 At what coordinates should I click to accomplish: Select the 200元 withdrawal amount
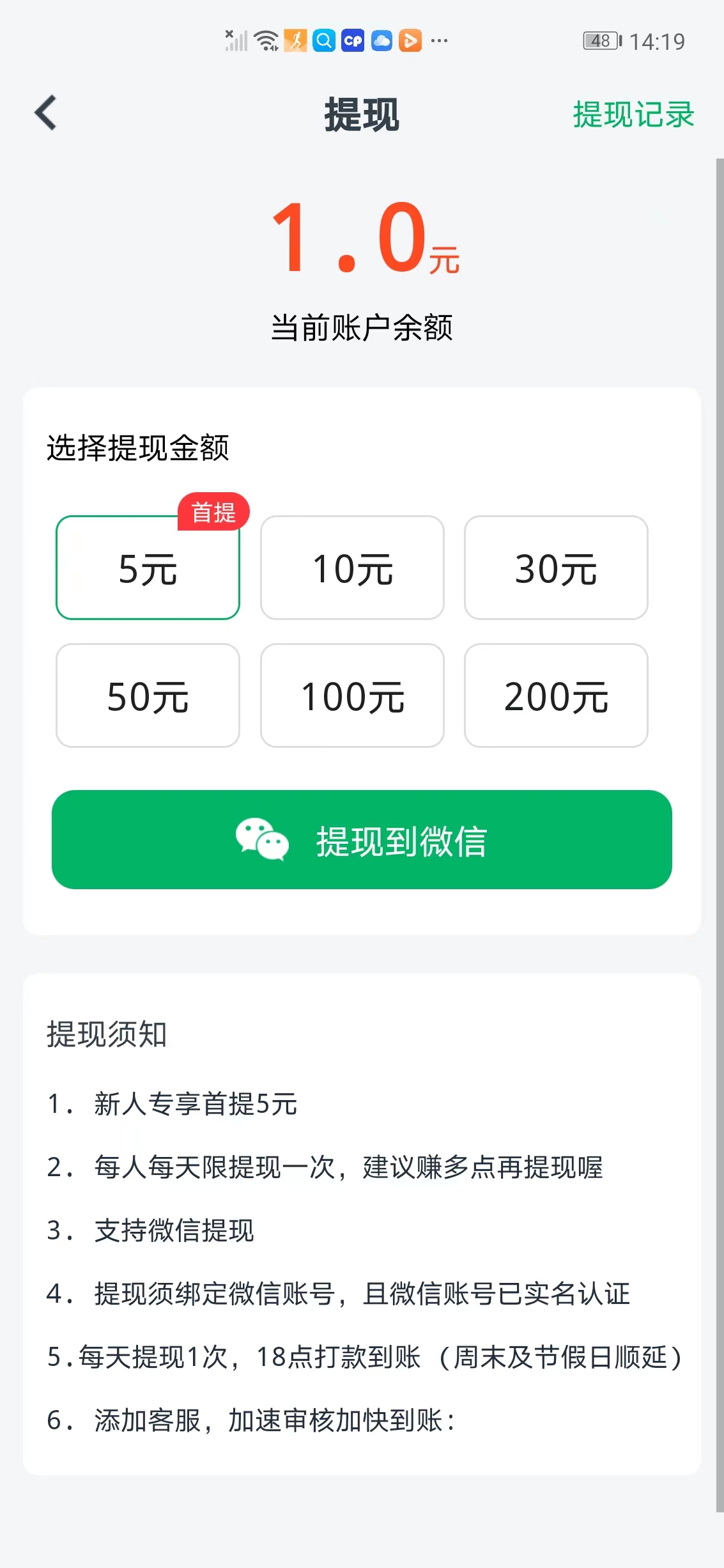click(556, 695)
